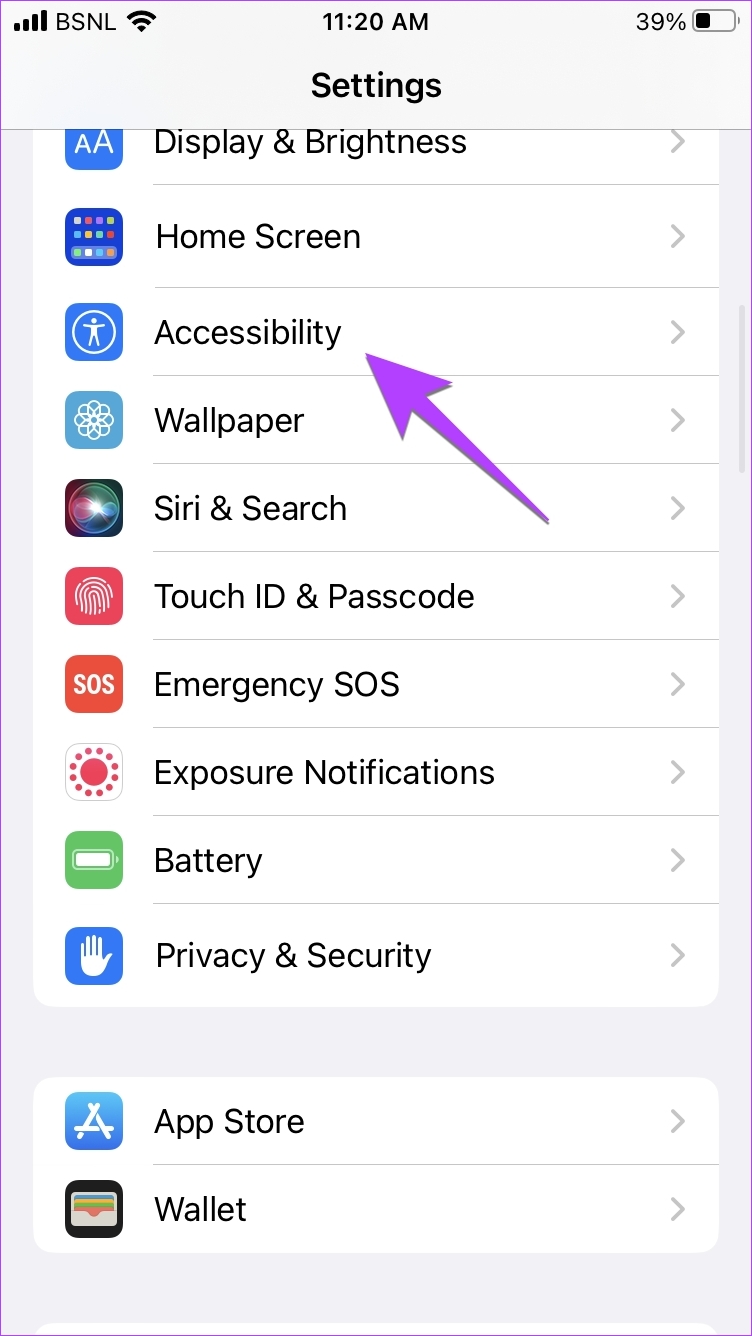The width and height of the screenshot is (752, 1336).
Task: Open Privacy & Security settings
Action: (376, 955)
